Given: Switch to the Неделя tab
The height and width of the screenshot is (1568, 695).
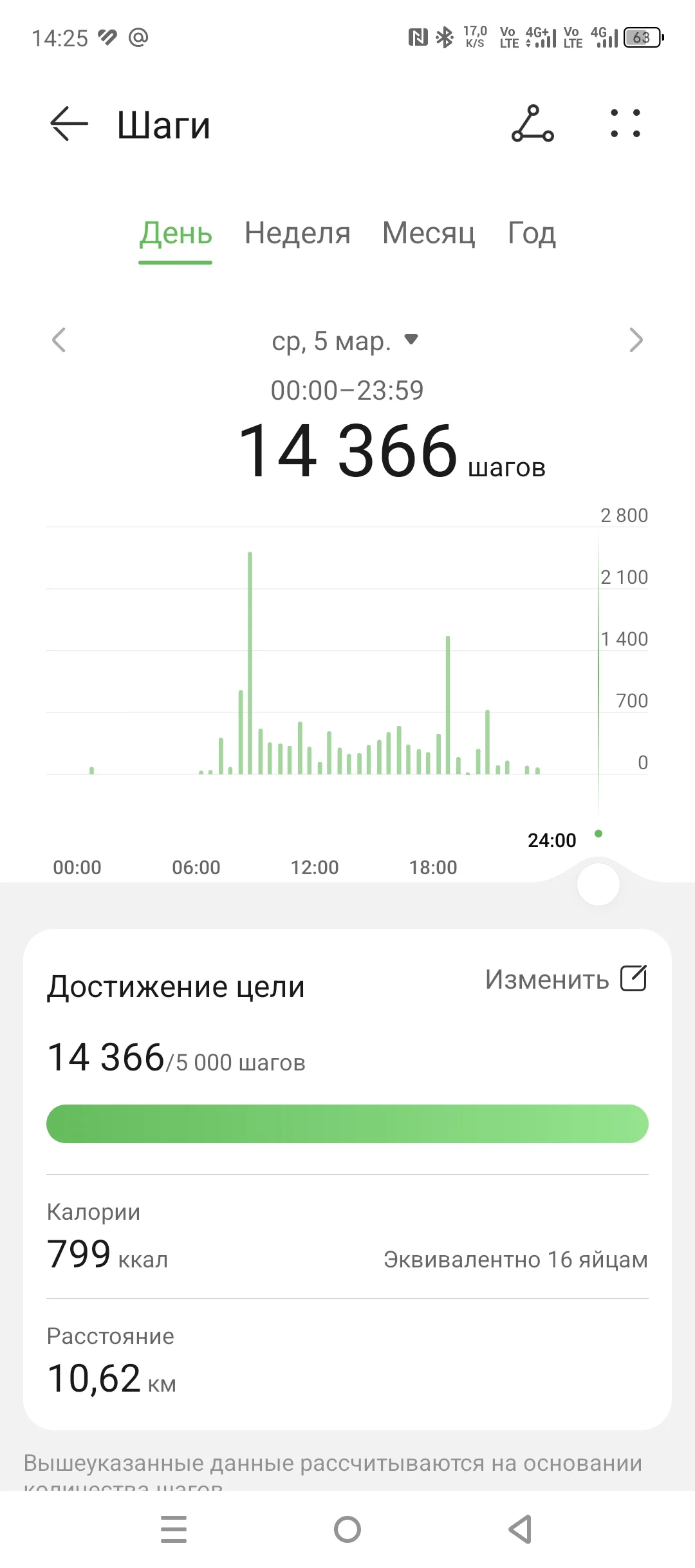Looking at the screenshot, I should (x=297, y=234).
